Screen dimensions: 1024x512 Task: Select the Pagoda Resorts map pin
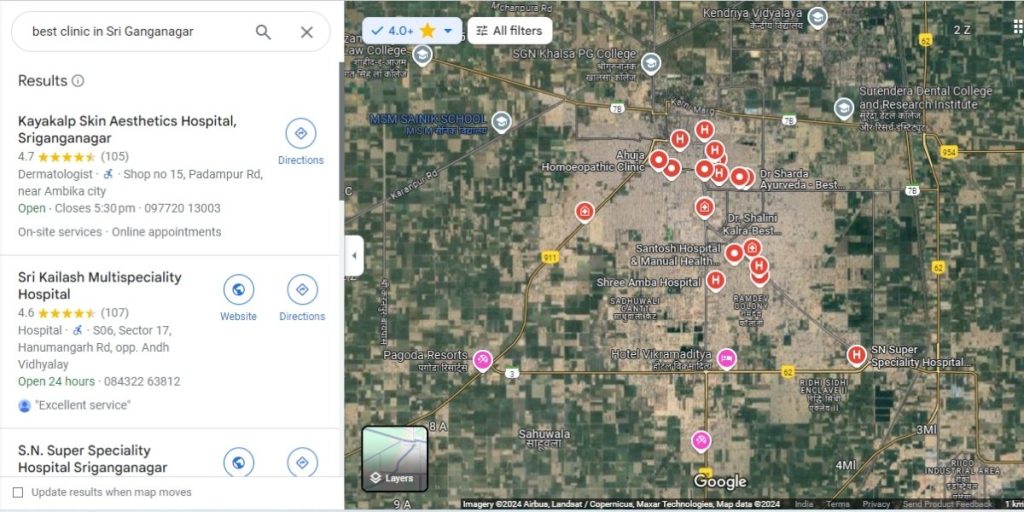(483, 360)
